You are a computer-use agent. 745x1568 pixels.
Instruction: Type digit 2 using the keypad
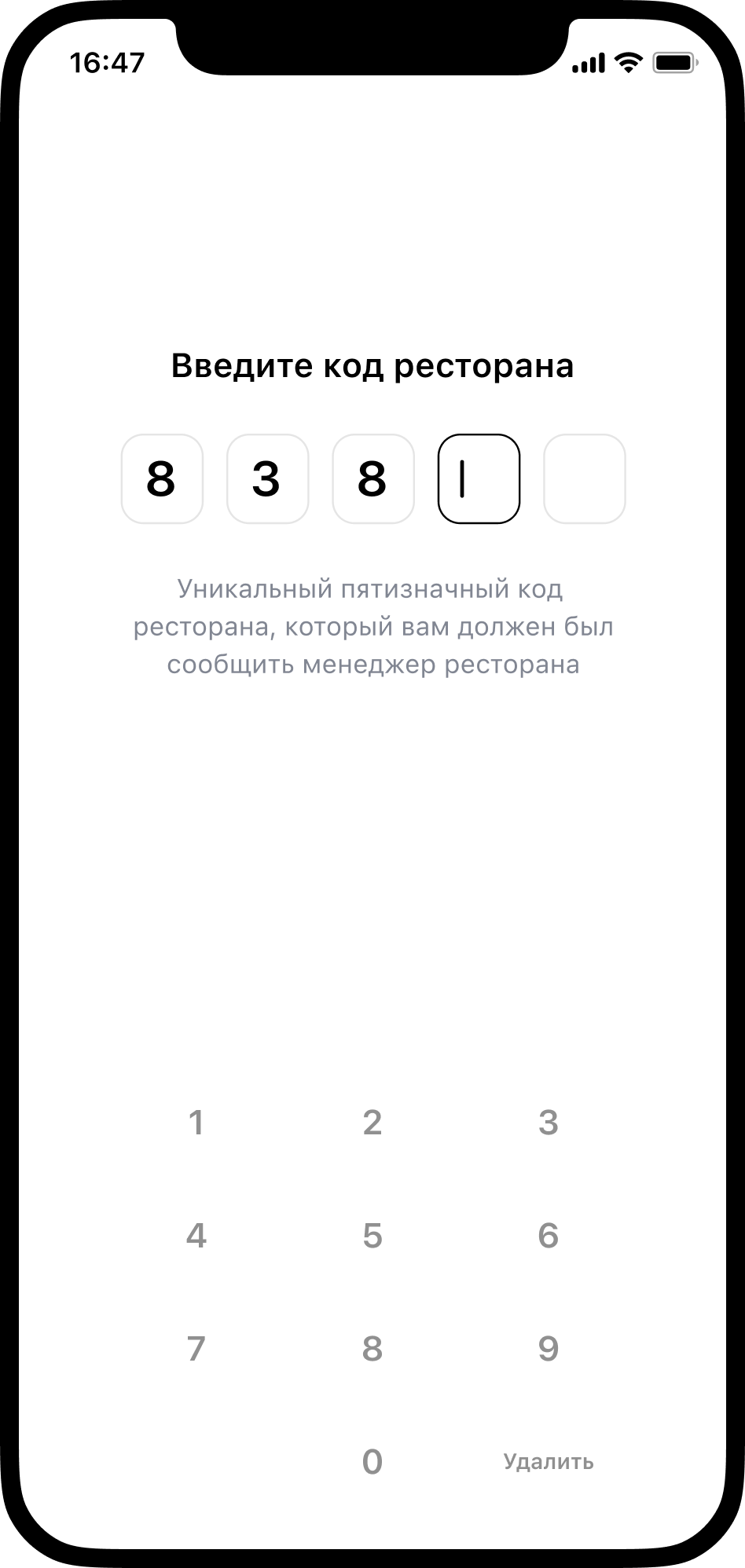(x=372, y=1123)
